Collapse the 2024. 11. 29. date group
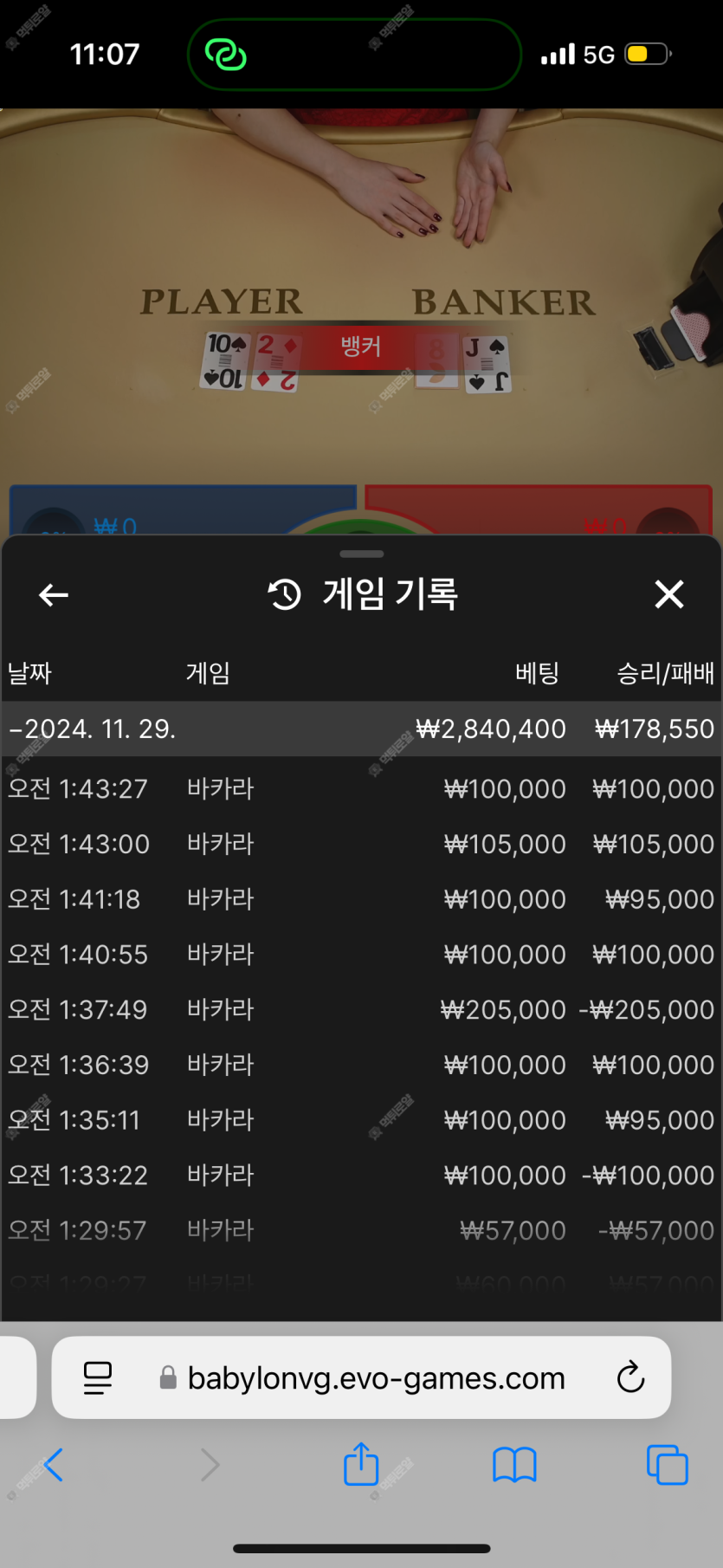The height and width of the screenshot is (1568, 723). pos(95,729)
